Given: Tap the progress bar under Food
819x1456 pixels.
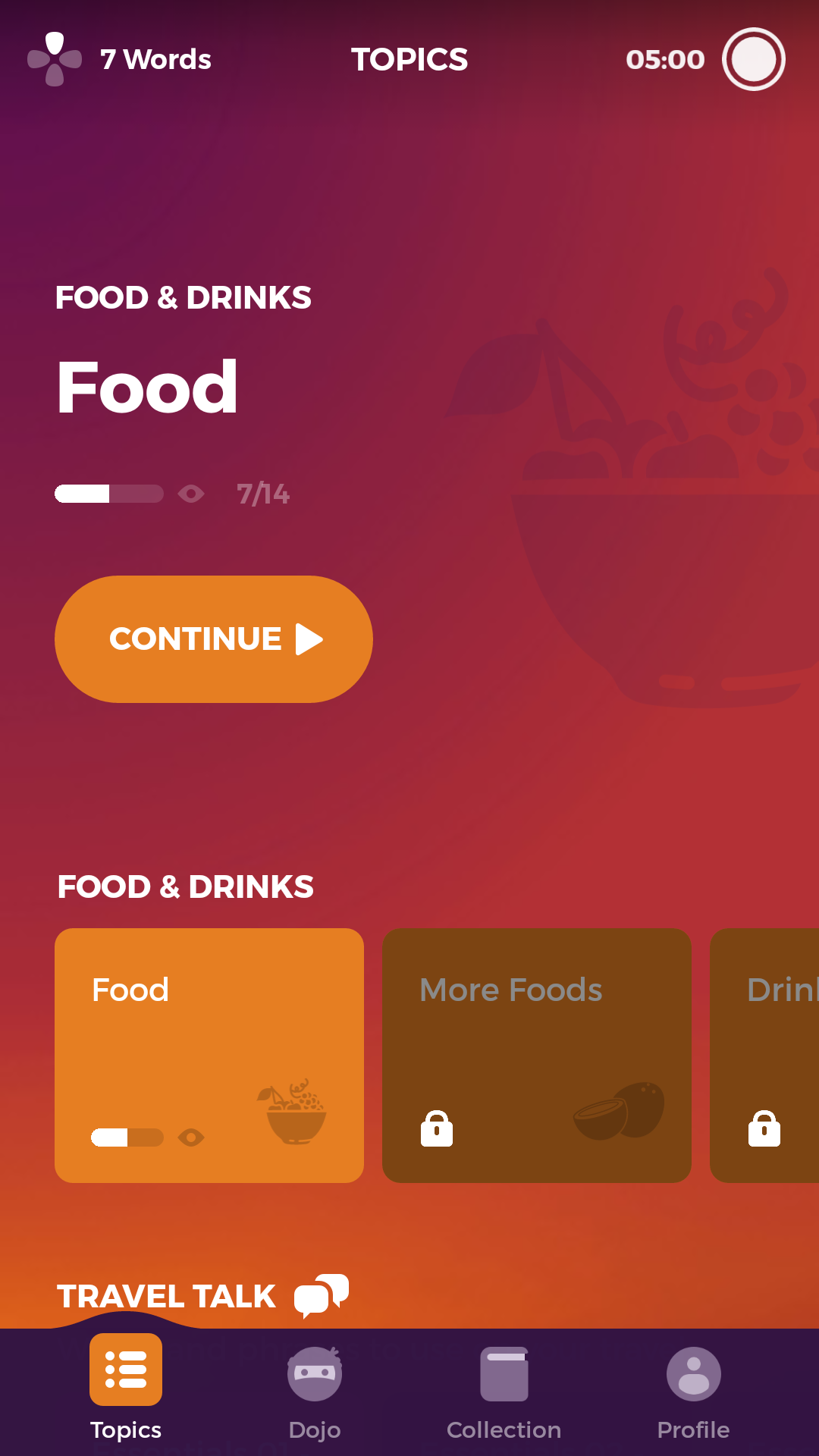Looking at the screenshot, I should pyautogui.click(x=108, y=494).
